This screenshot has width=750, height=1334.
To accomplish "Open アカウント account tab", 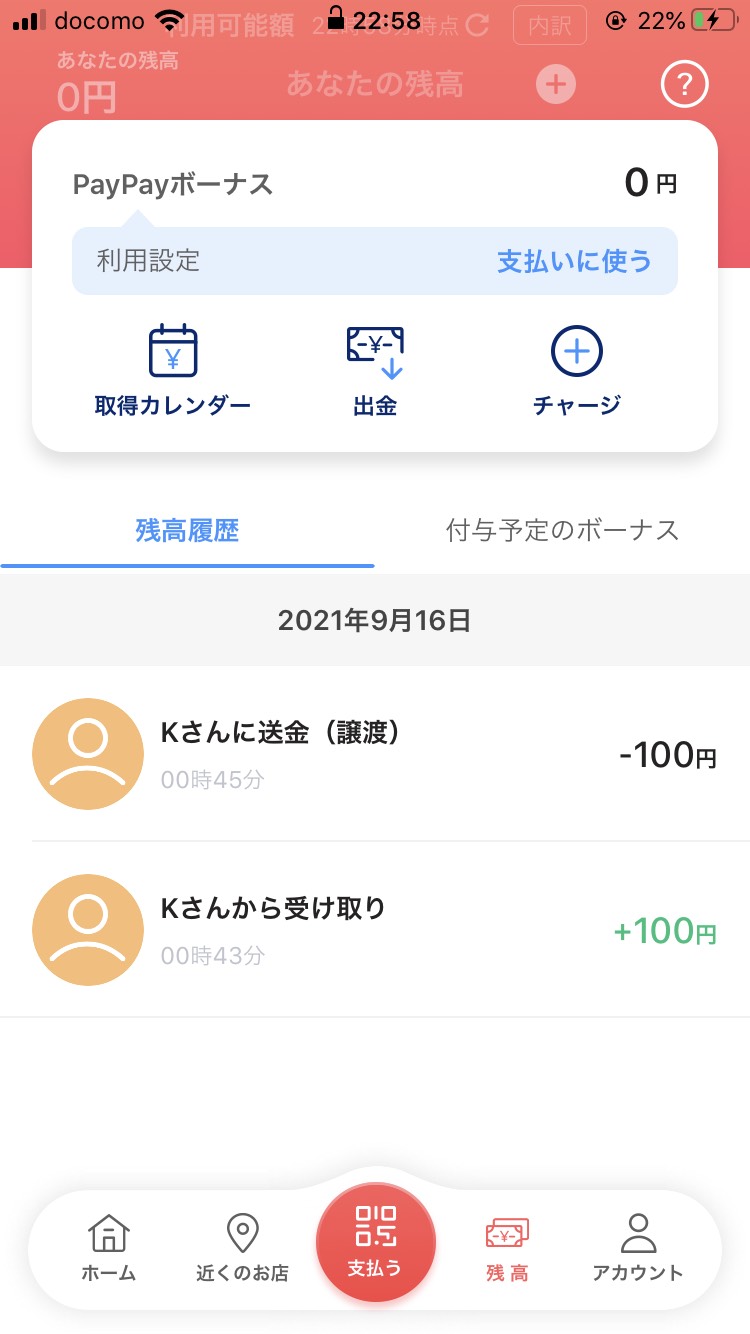I will pyautogui.click(x=637, y=1248).
